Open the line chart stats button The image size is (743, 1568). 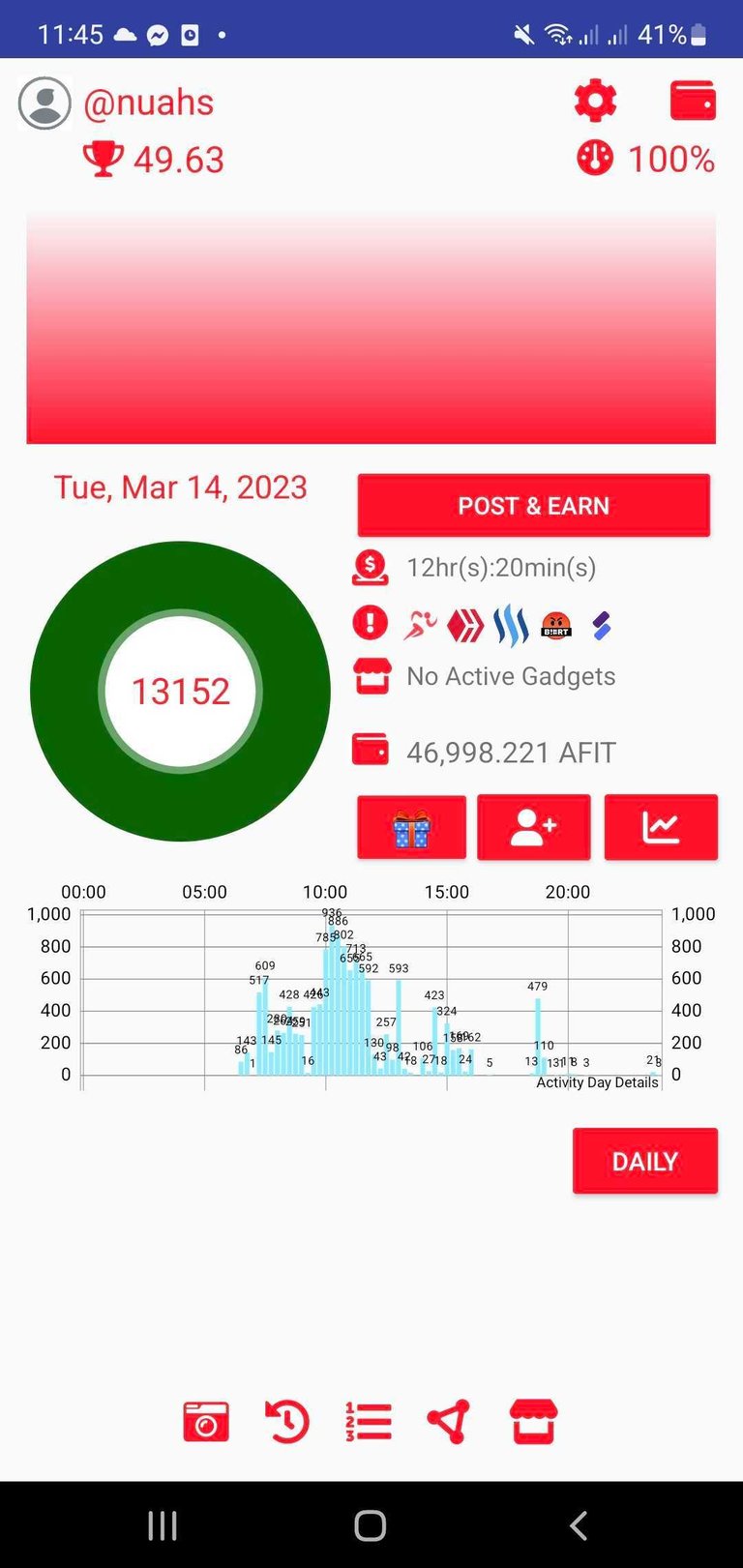(x=661, y=828)
